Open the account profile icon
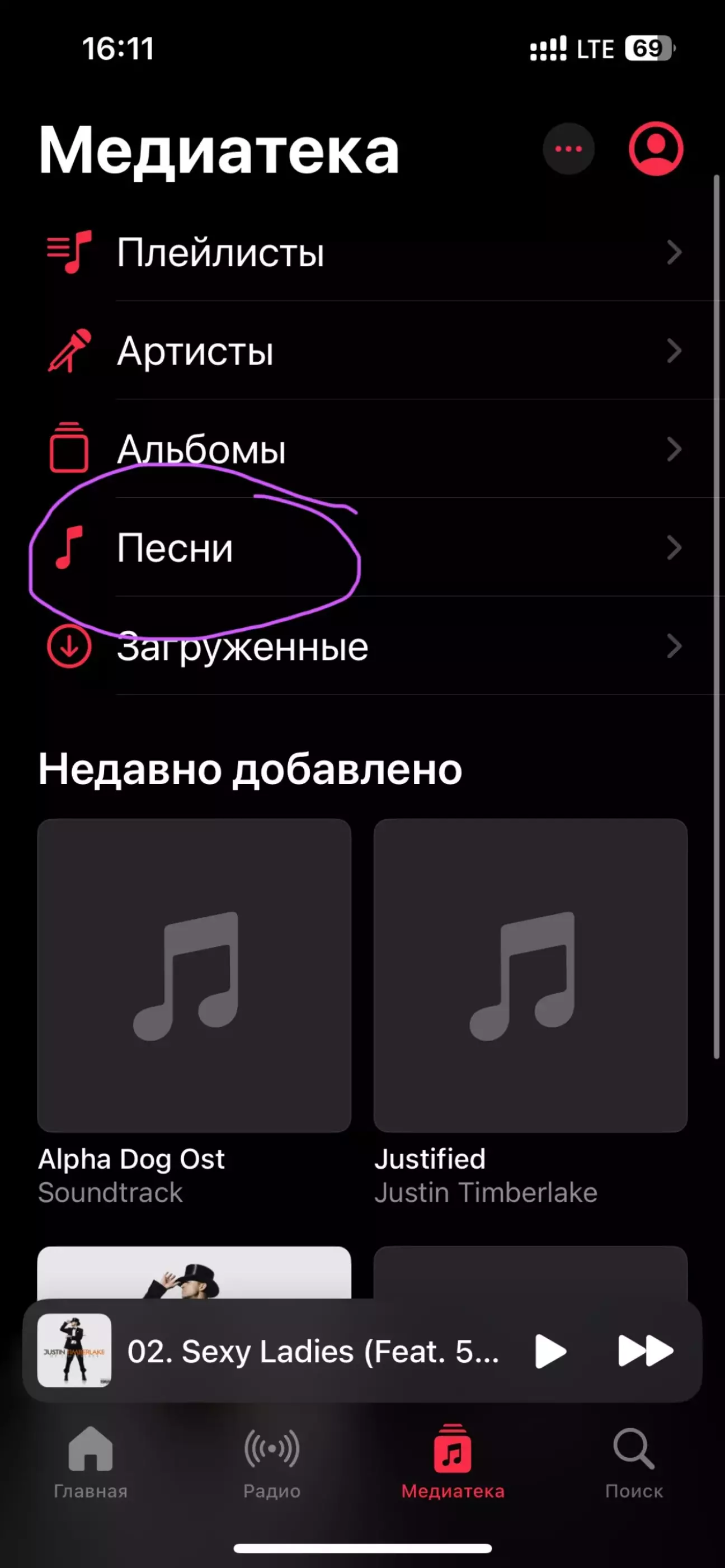 [656, 149]
